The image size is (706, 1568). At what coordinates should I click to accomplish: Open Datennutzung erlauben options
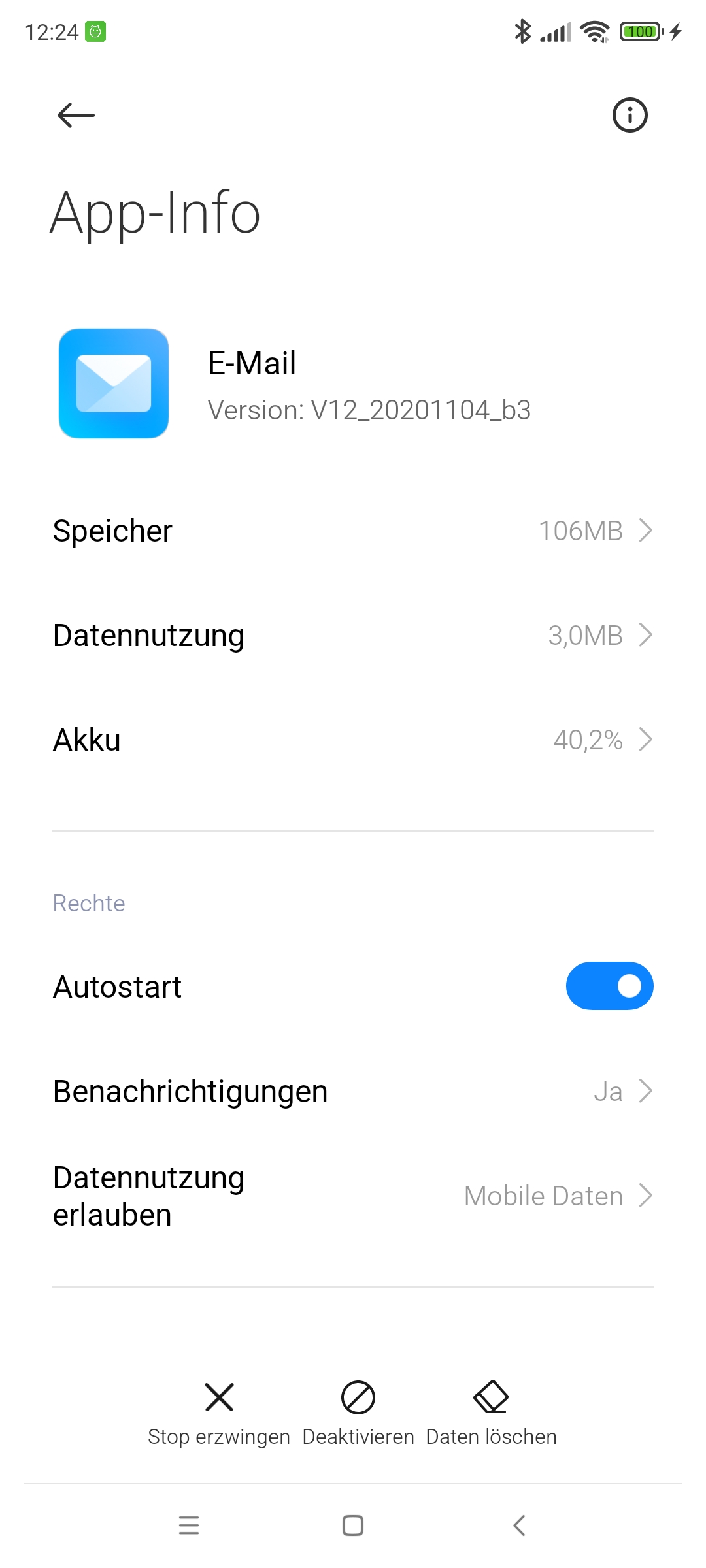353,1196
